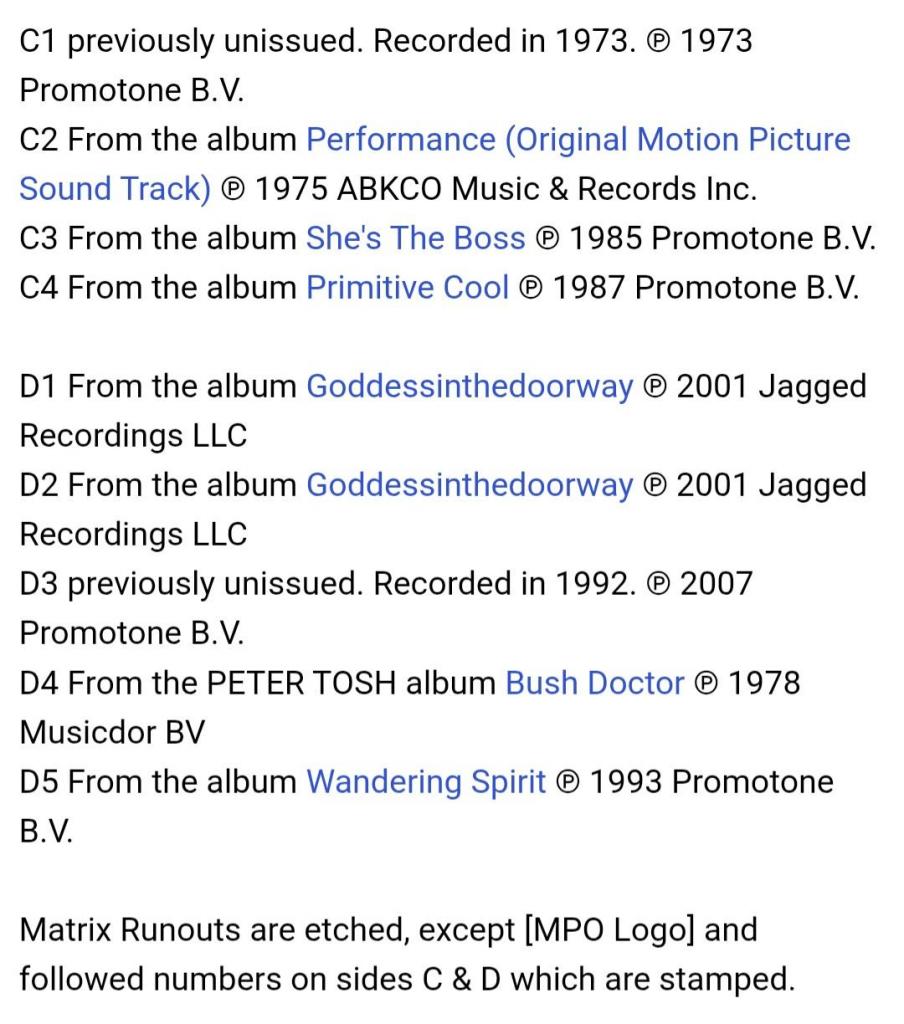Open the Goddessinthedoorway link in the D1 line
This screenshot has height=1024, width=904.
(x=469, y=386)
